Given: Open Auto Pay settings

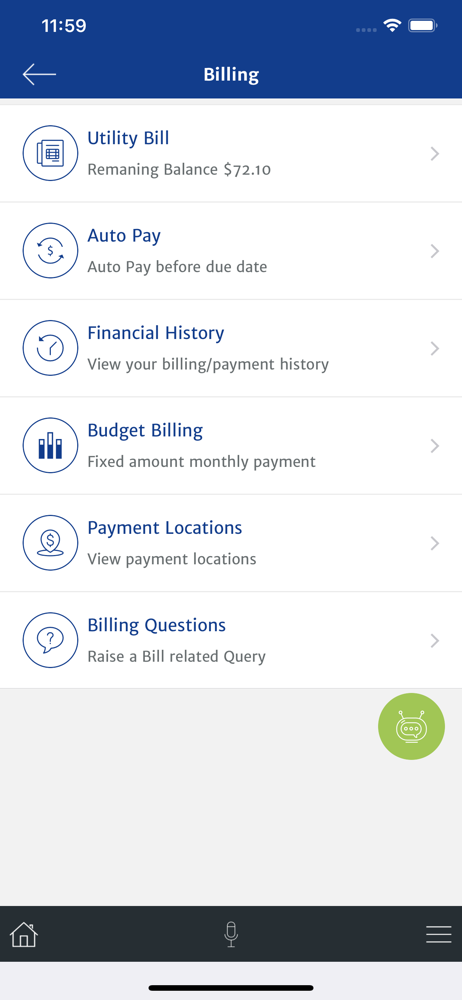Looking at the screenshot, I should (231, 251).
